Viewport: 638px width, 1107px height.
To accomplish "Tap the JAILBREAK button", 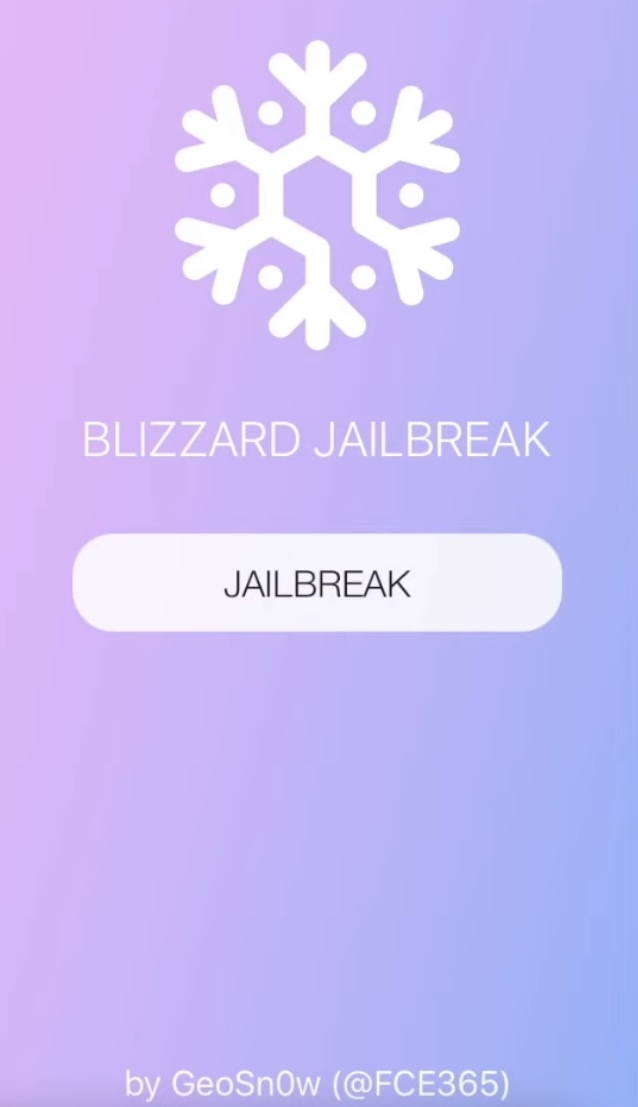I will (x=317, y=583).
